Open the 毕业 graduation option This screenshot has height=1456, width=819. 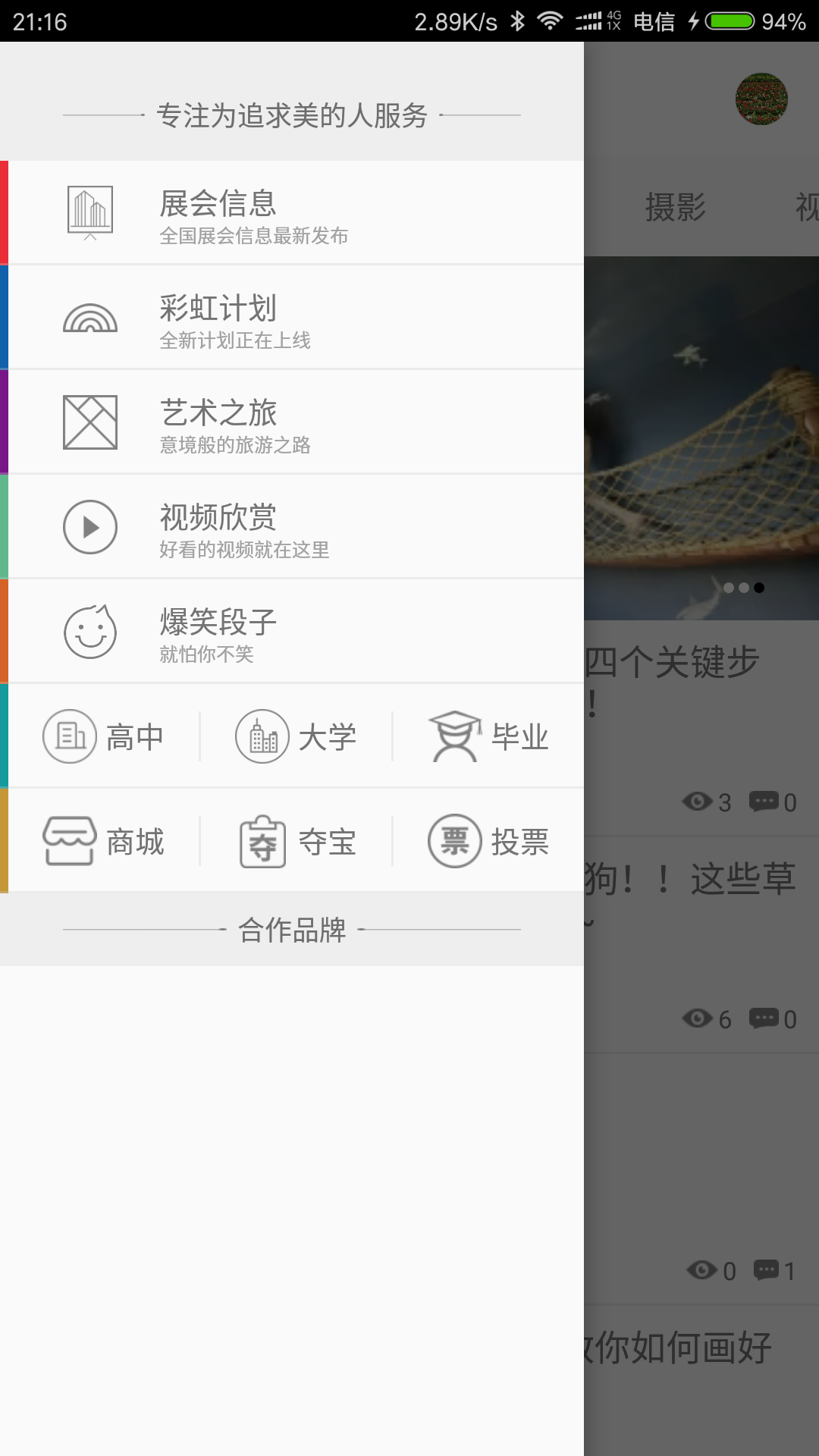[x=488, y=736]
